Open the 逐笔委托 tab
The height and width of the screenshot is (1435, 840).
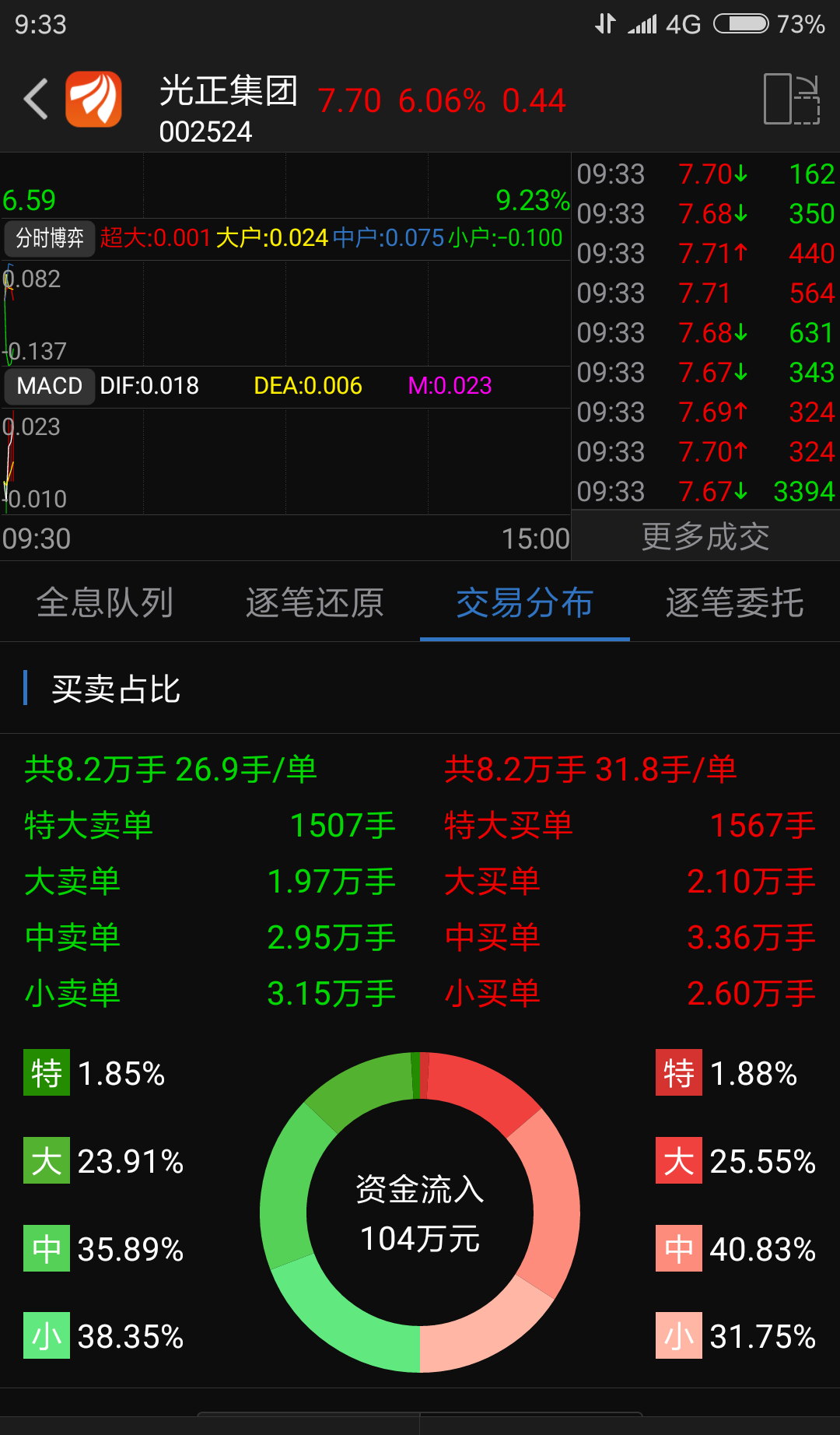(x=735, y=602)
